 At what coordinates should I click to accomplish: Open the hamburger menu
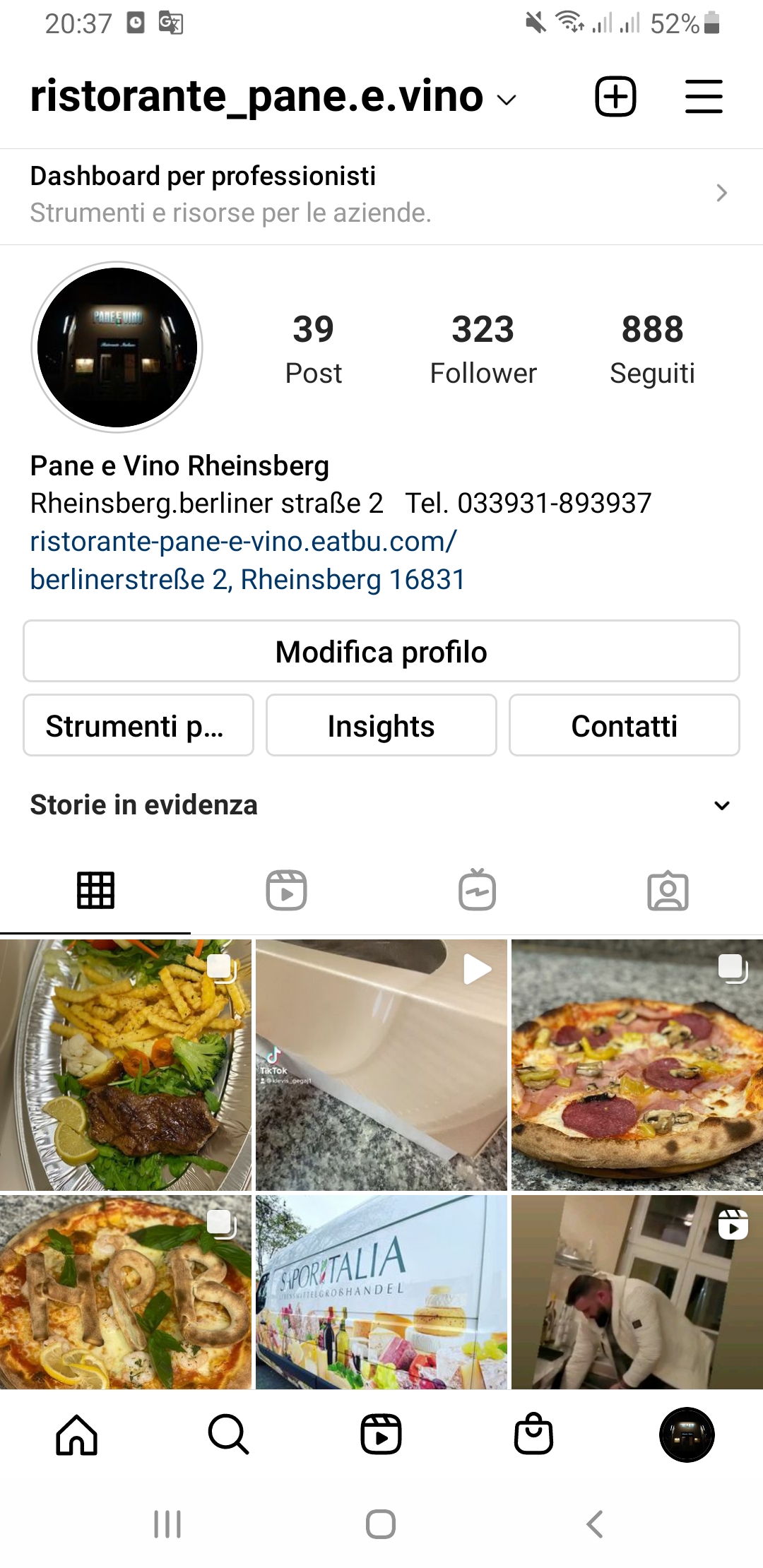coord(704,96)
